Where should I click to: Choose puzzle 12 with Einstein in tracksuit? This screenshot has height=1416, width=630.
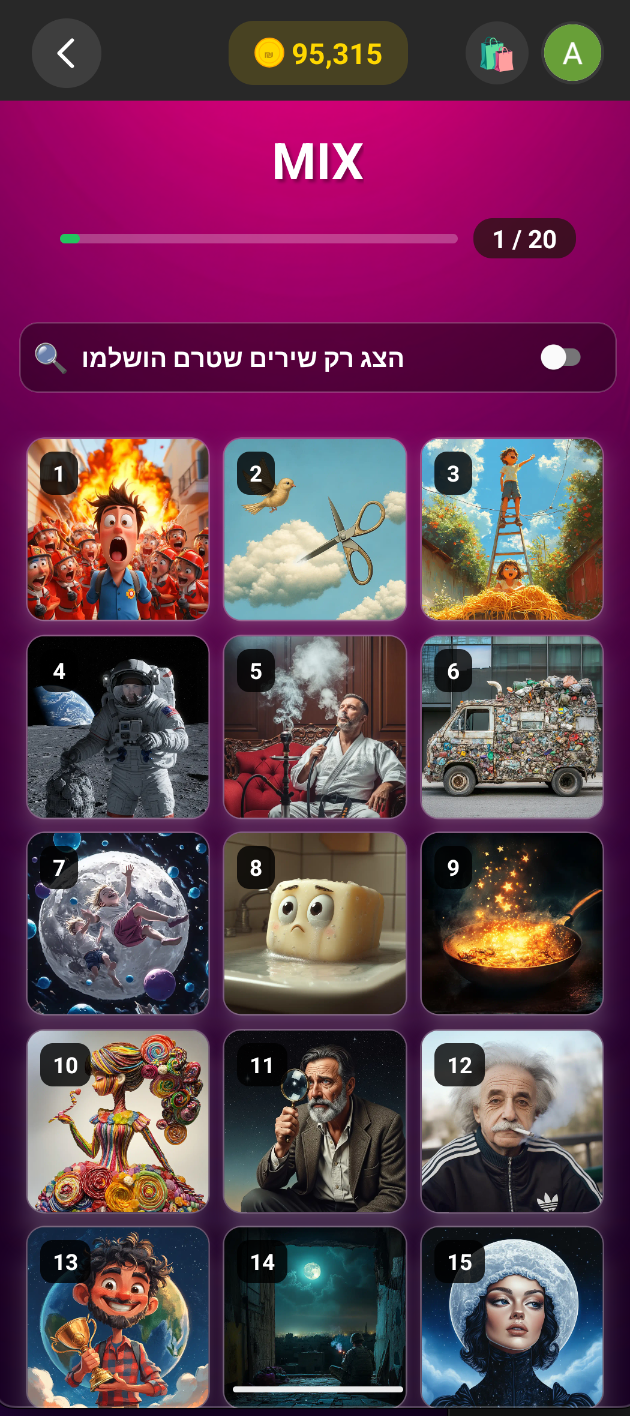[512, 1120]
